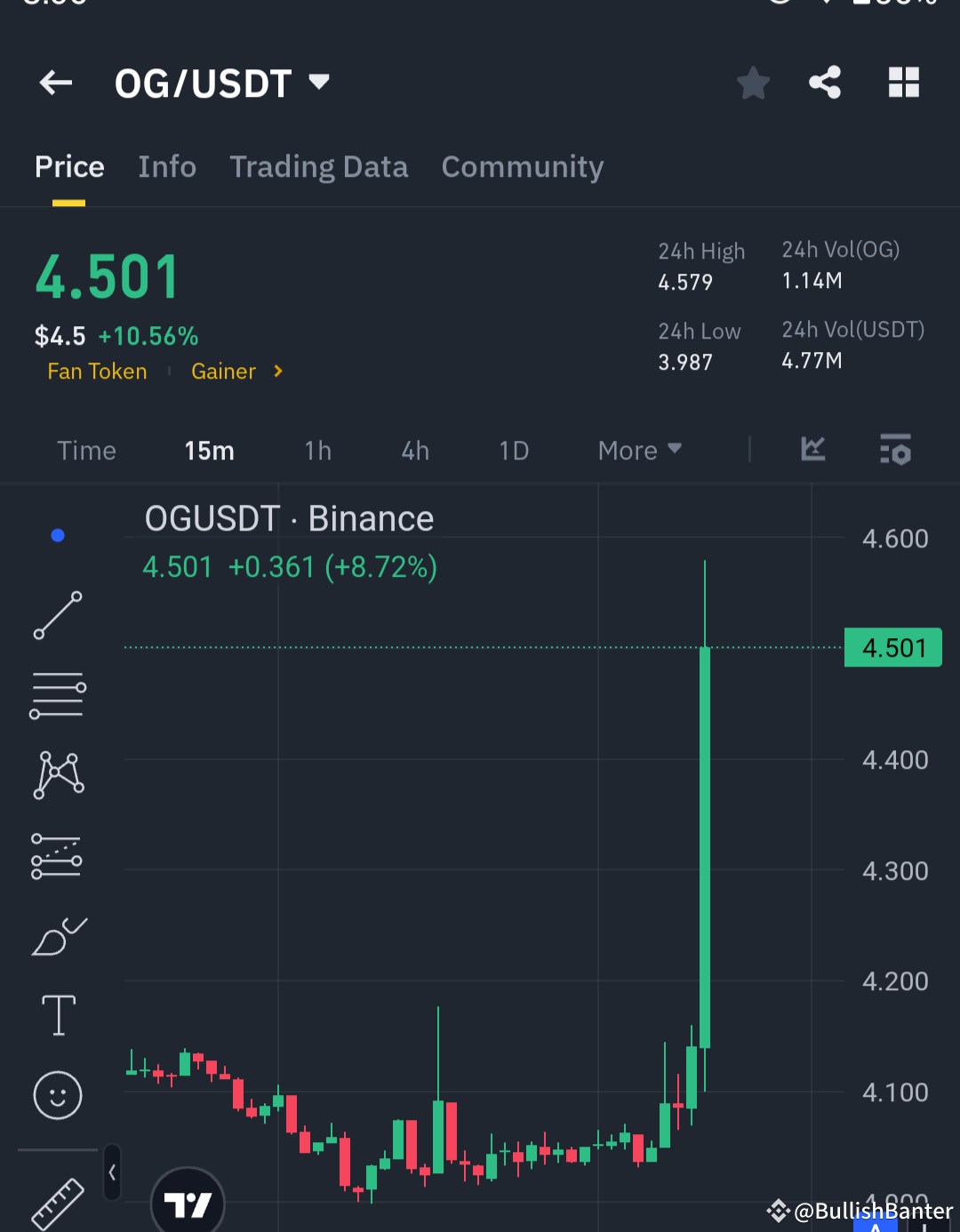Select the trend line drawing tool
Viewport: 960px width, 1232px height.
(58, 615)
